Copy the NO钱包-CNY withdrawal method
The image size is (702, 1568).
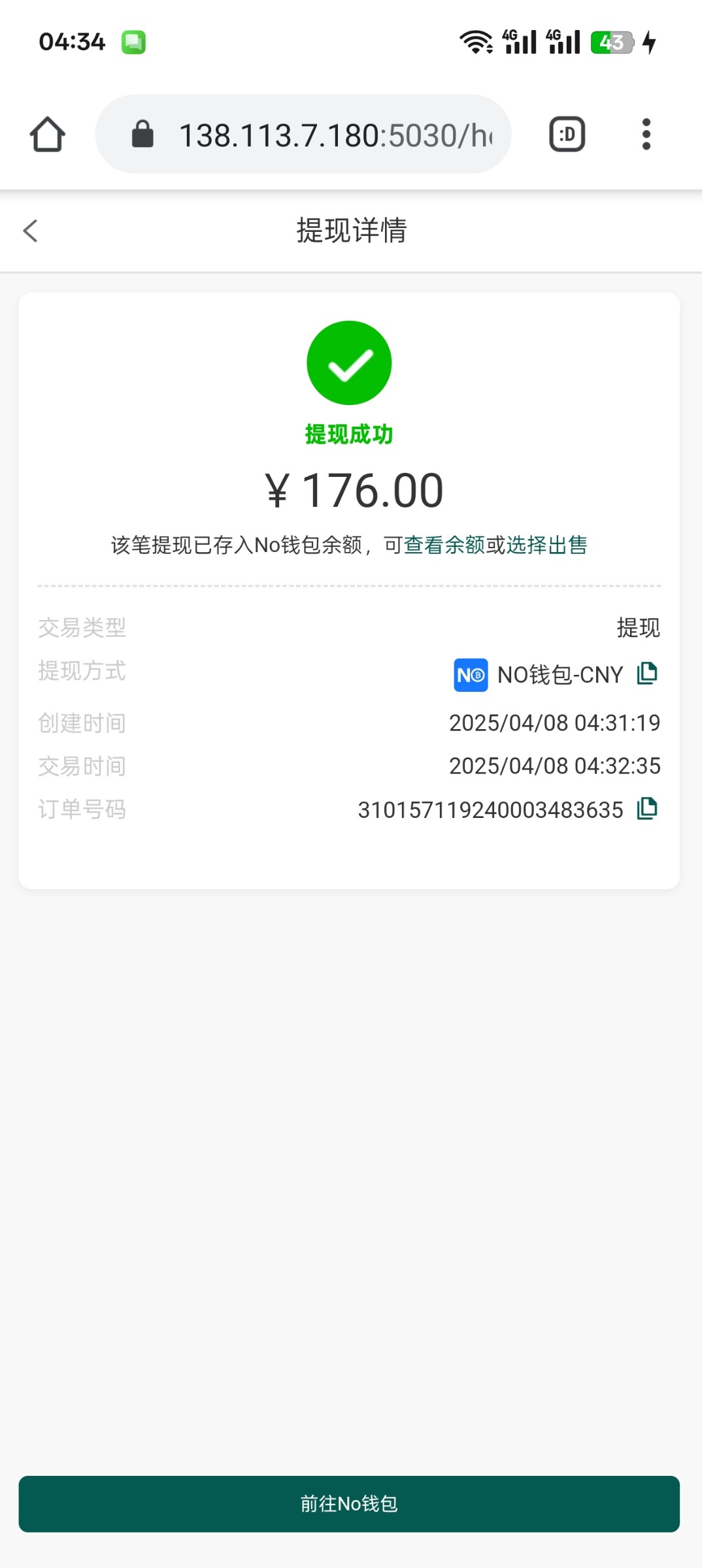click(647, 673)
